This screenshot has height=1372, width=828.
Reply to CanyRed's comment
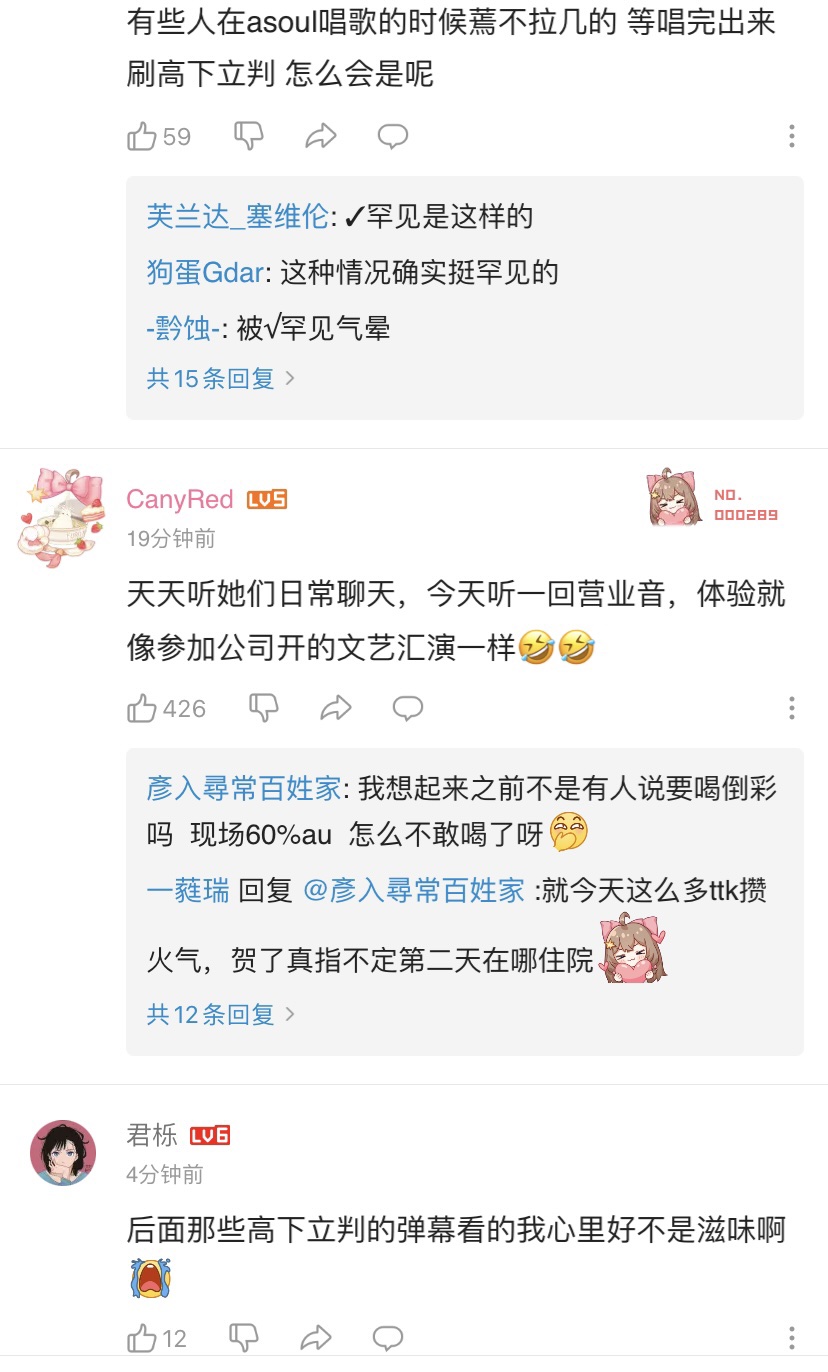(407, 708)
